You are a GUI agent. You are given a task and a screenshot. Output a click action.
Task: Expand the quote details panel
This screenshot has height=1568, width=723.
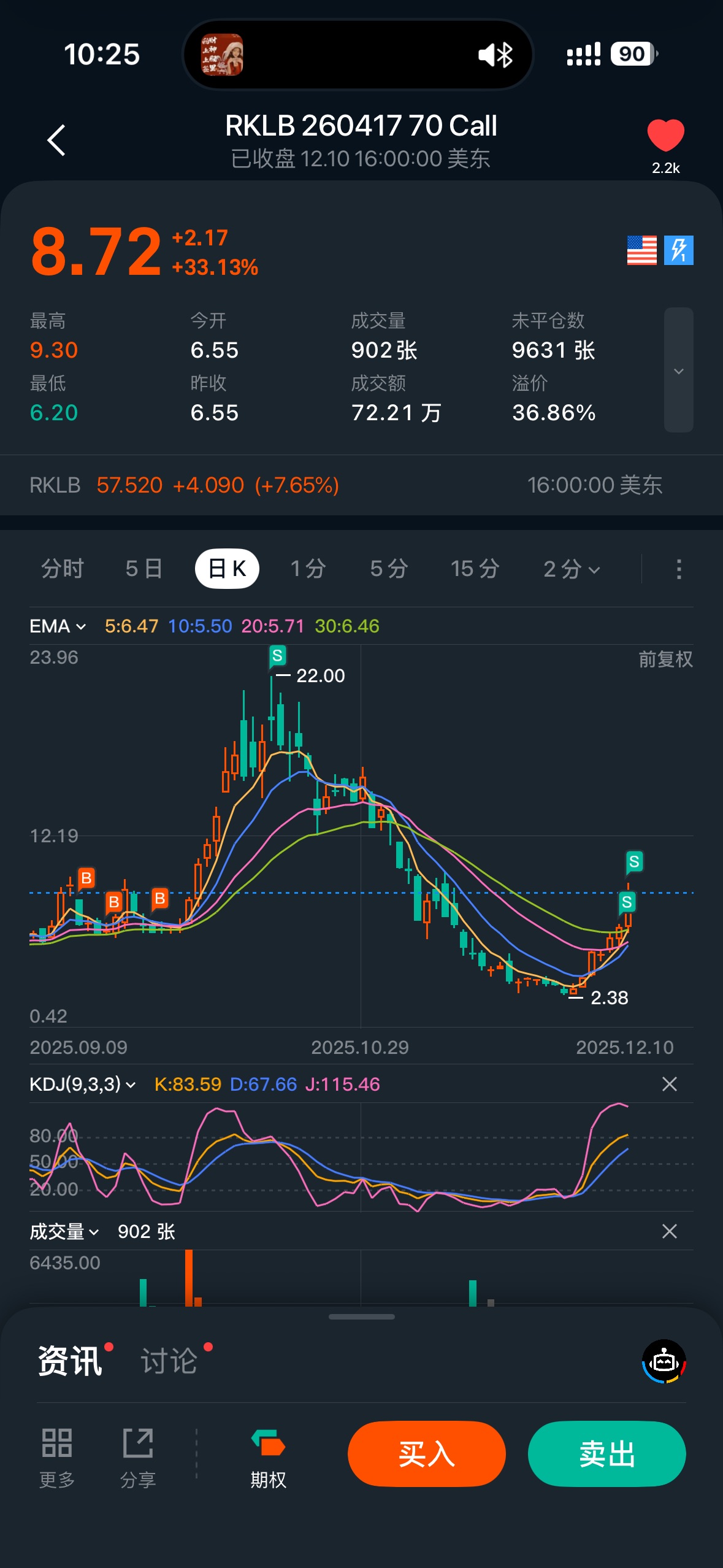(x=678, y=370)
